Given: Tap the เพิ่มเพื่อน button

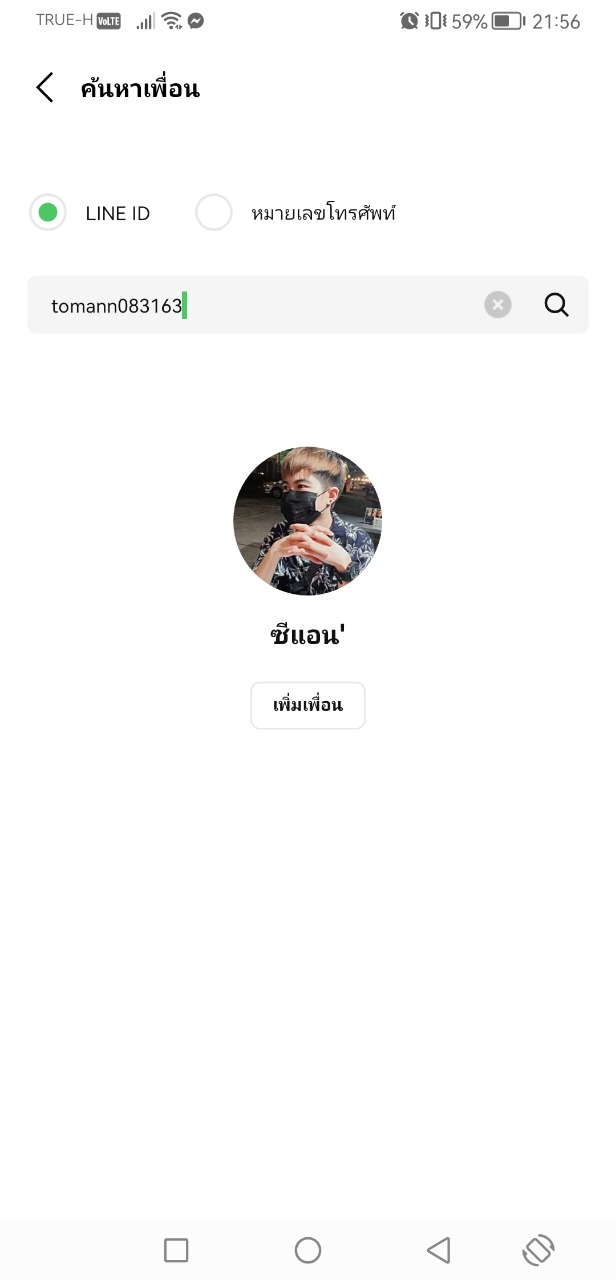Looking at the screenshot, I should pos(308,705).
